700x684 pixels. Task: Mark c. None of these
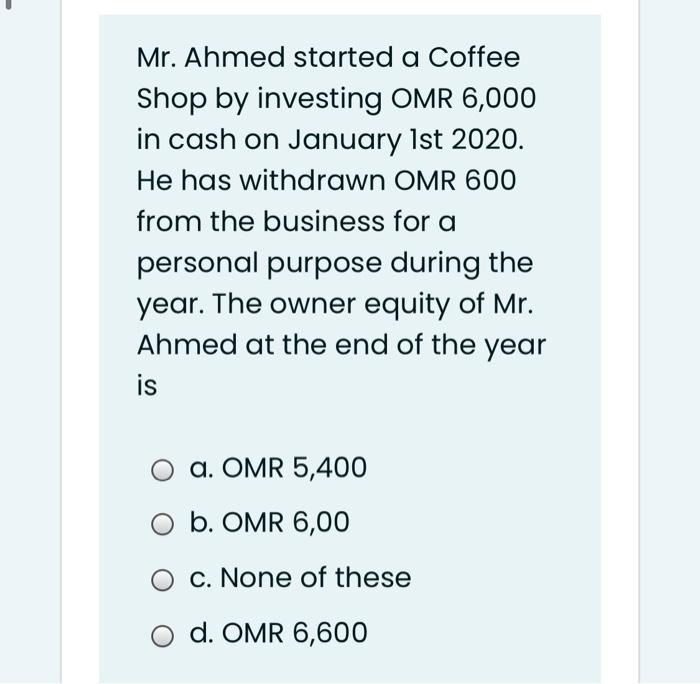[x=163, y=579]
